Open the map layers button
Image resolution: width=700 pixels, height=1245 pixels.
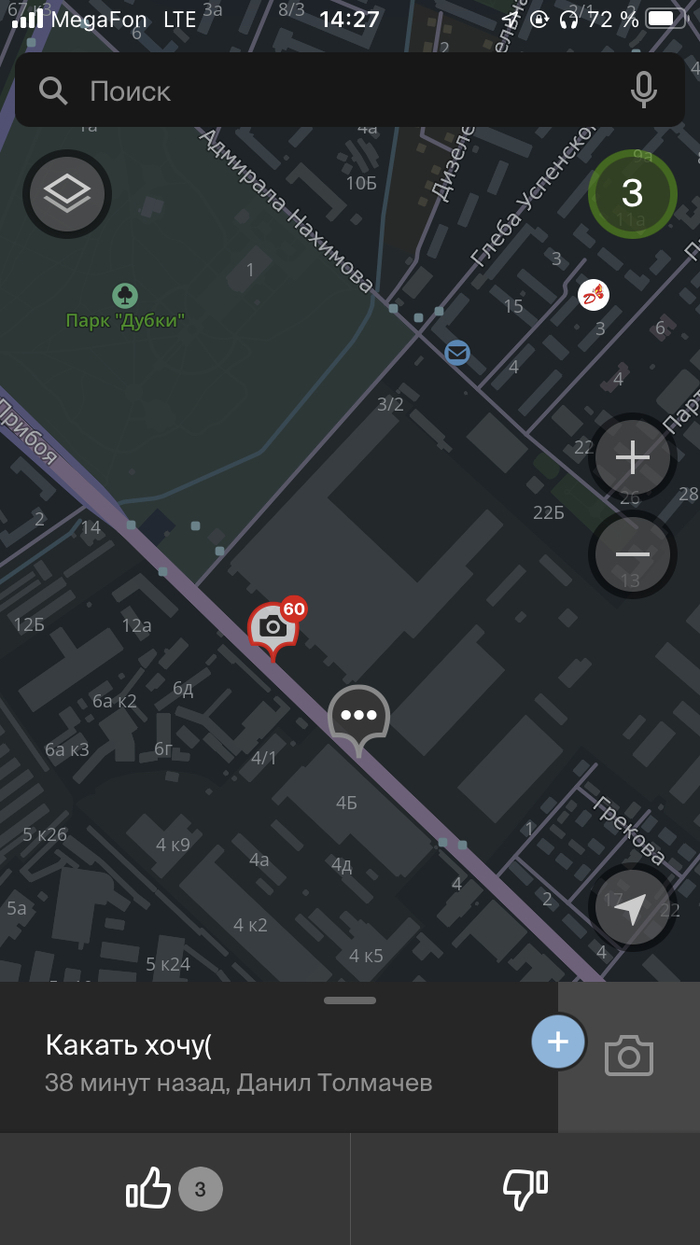pos(67,194)
